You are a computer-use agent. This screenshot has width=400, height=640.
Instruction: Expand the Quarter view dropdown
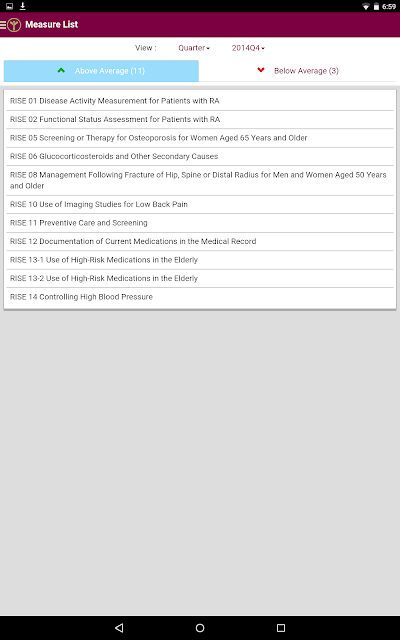tap(194, 48)
